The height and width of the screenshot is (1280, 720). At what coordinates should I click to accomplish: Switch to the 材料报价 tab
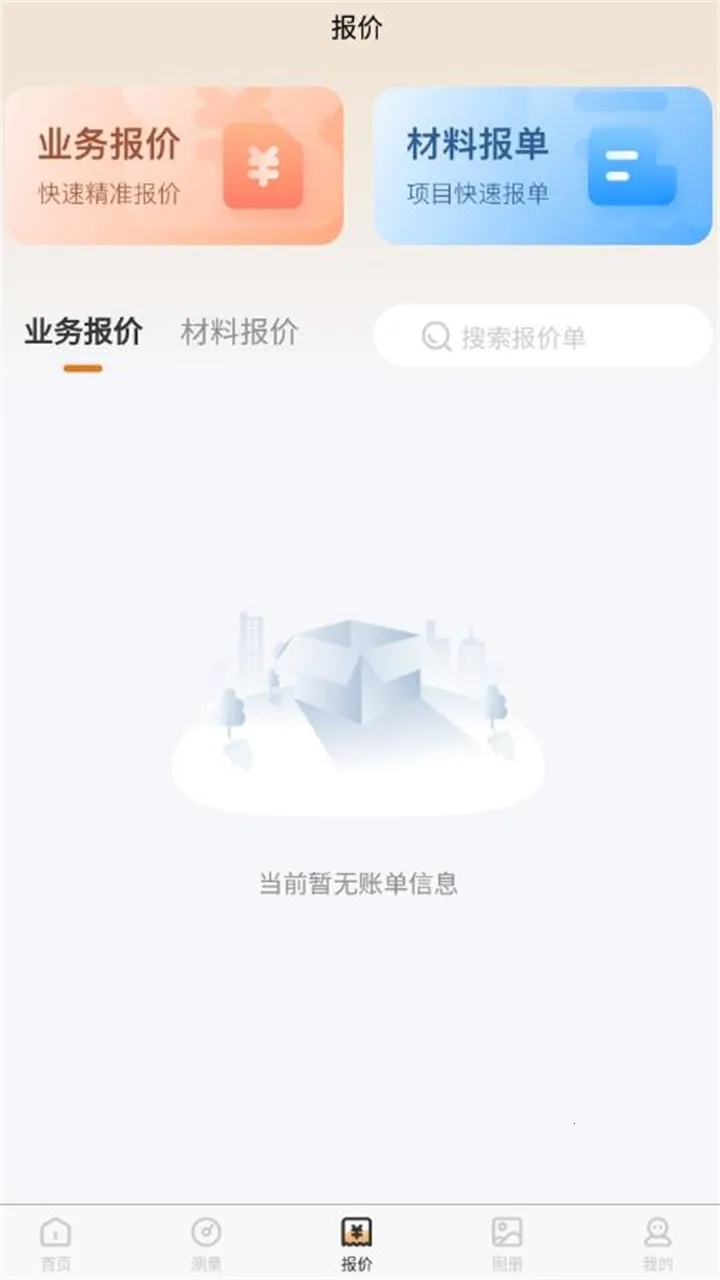(x=239, y=332)
